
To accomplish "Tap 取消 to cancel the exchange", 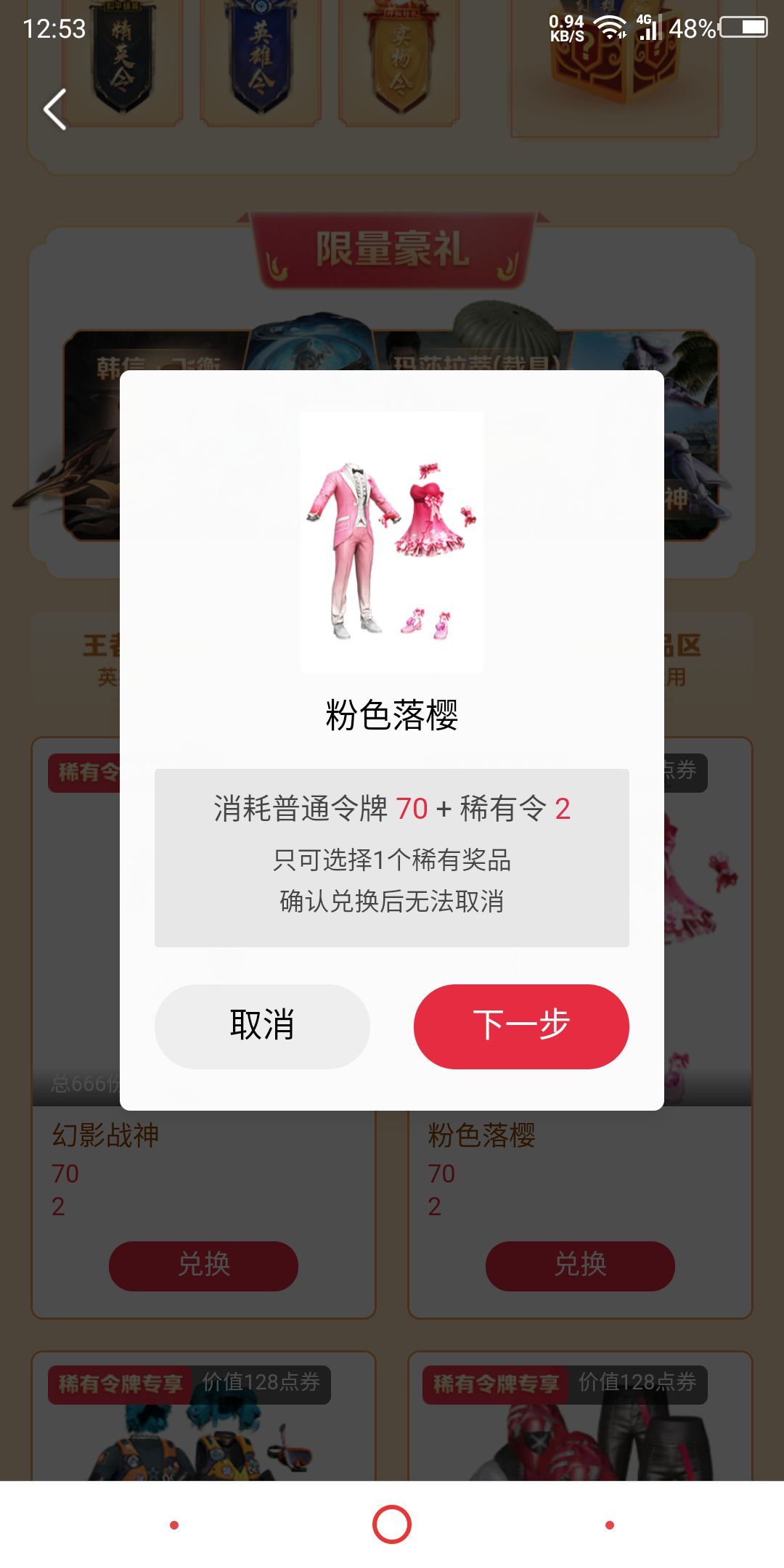I will 261,1026.
